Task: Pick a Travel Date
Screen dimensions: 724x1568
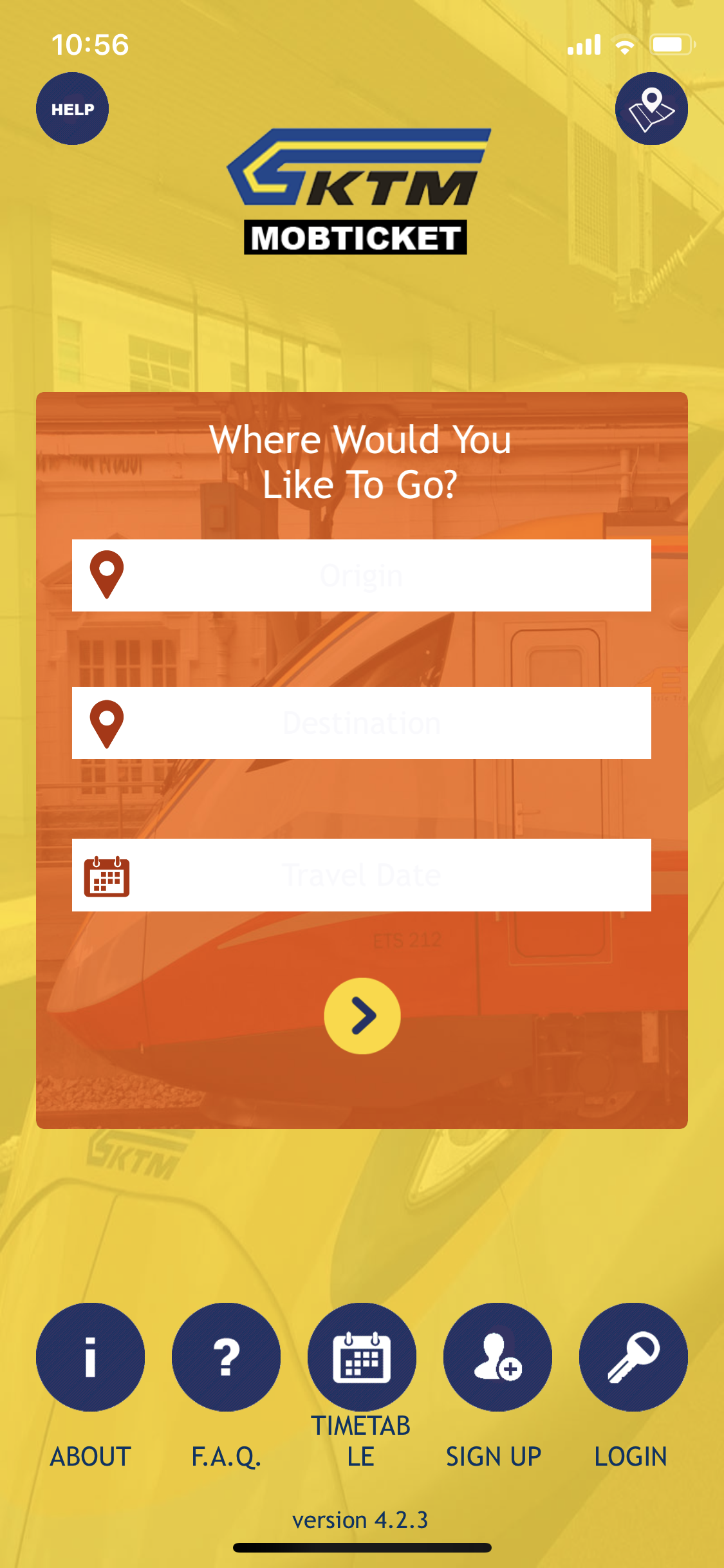Action: (x=362, y=875)
